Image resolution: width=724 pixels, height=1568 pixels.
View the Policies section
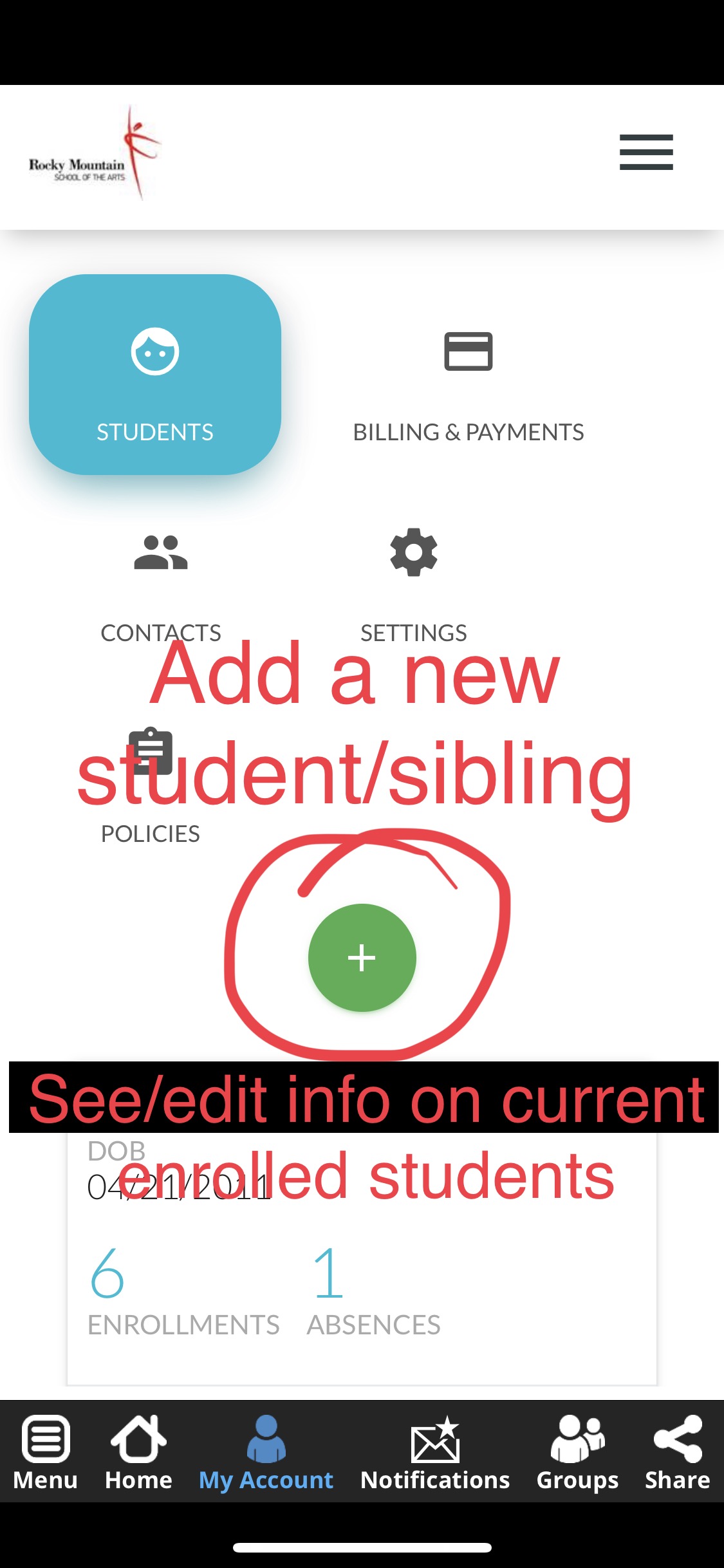click(x=151, y=787)
